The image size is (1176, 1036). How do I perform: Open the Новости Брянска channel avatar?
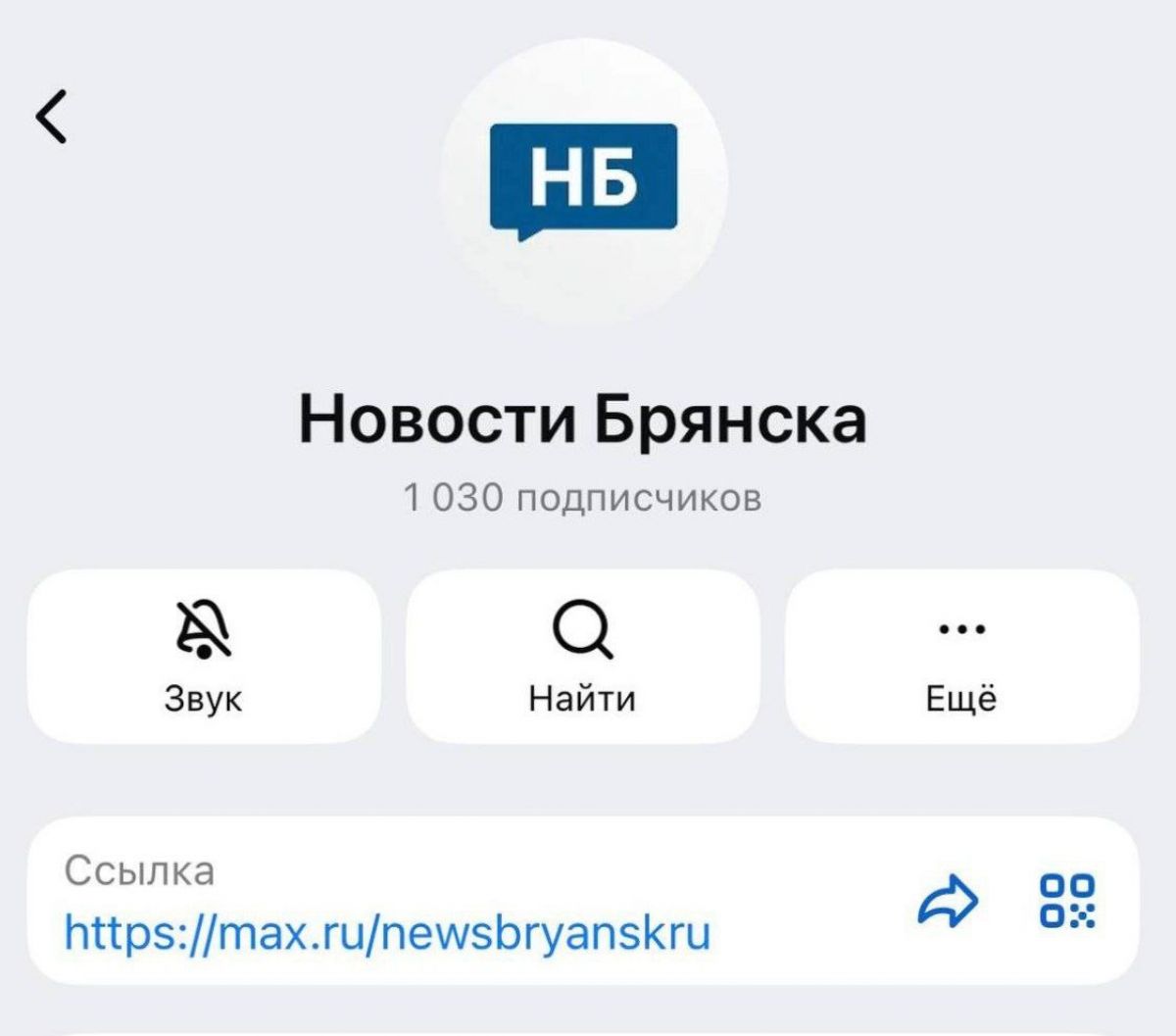[583, 181]
